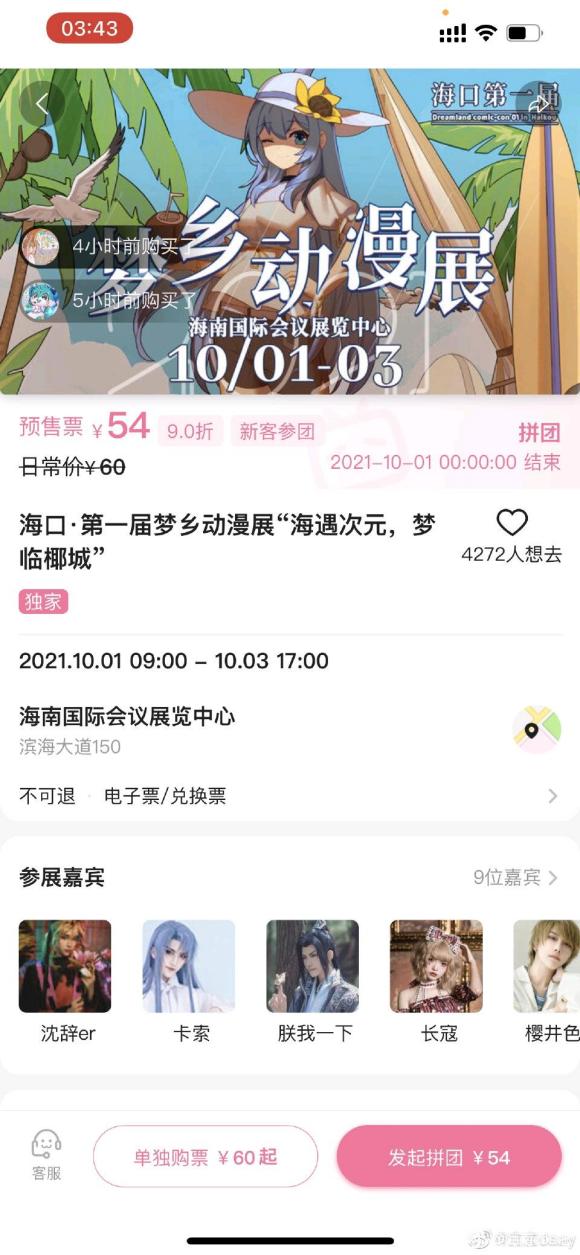Start 发起拼团 for ¥54
Screen dimensions: 580x1255
pos(449,1157)
